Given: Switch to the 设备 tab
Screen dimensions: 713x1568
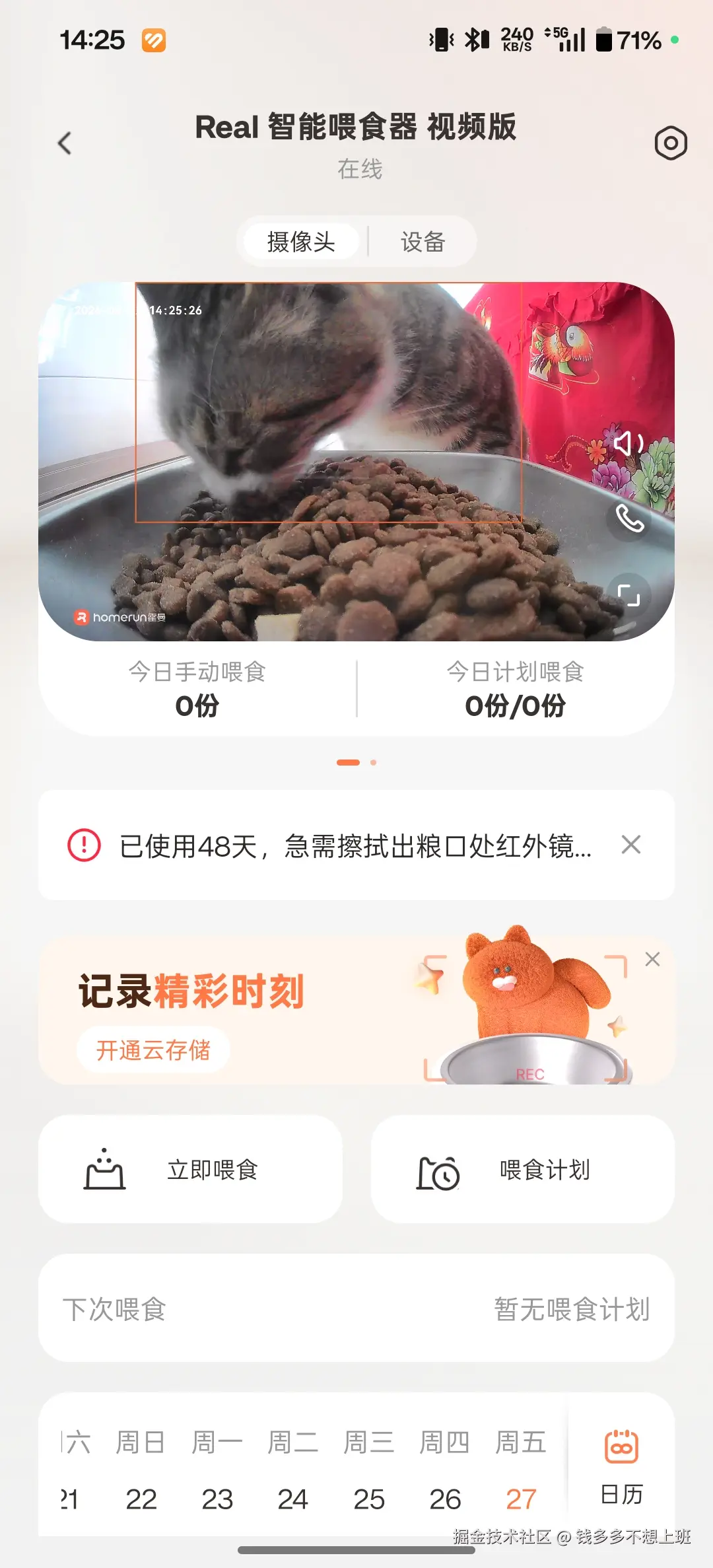Looking at the screenshot, I should point(423,242).
